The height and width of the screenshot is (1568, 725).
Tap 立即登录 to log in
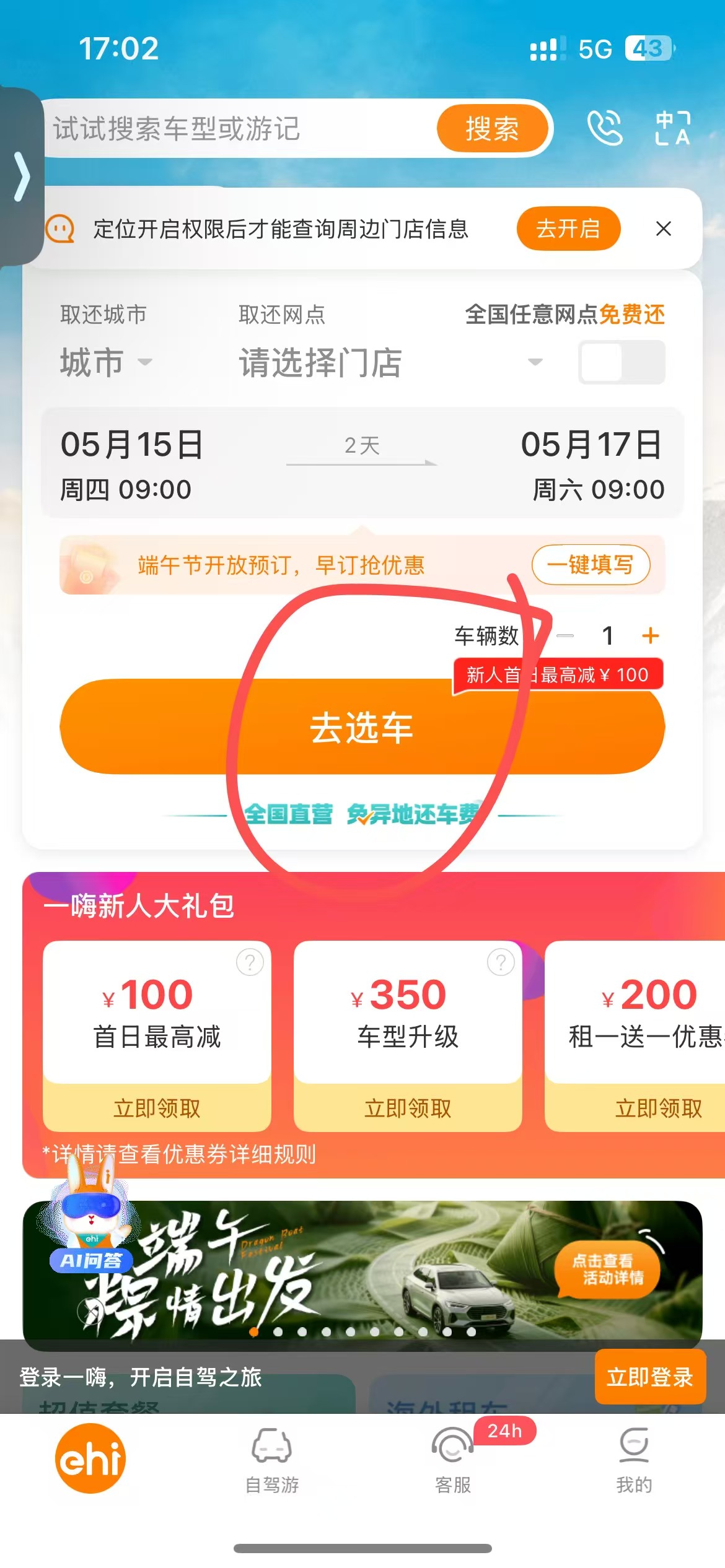649,1377
